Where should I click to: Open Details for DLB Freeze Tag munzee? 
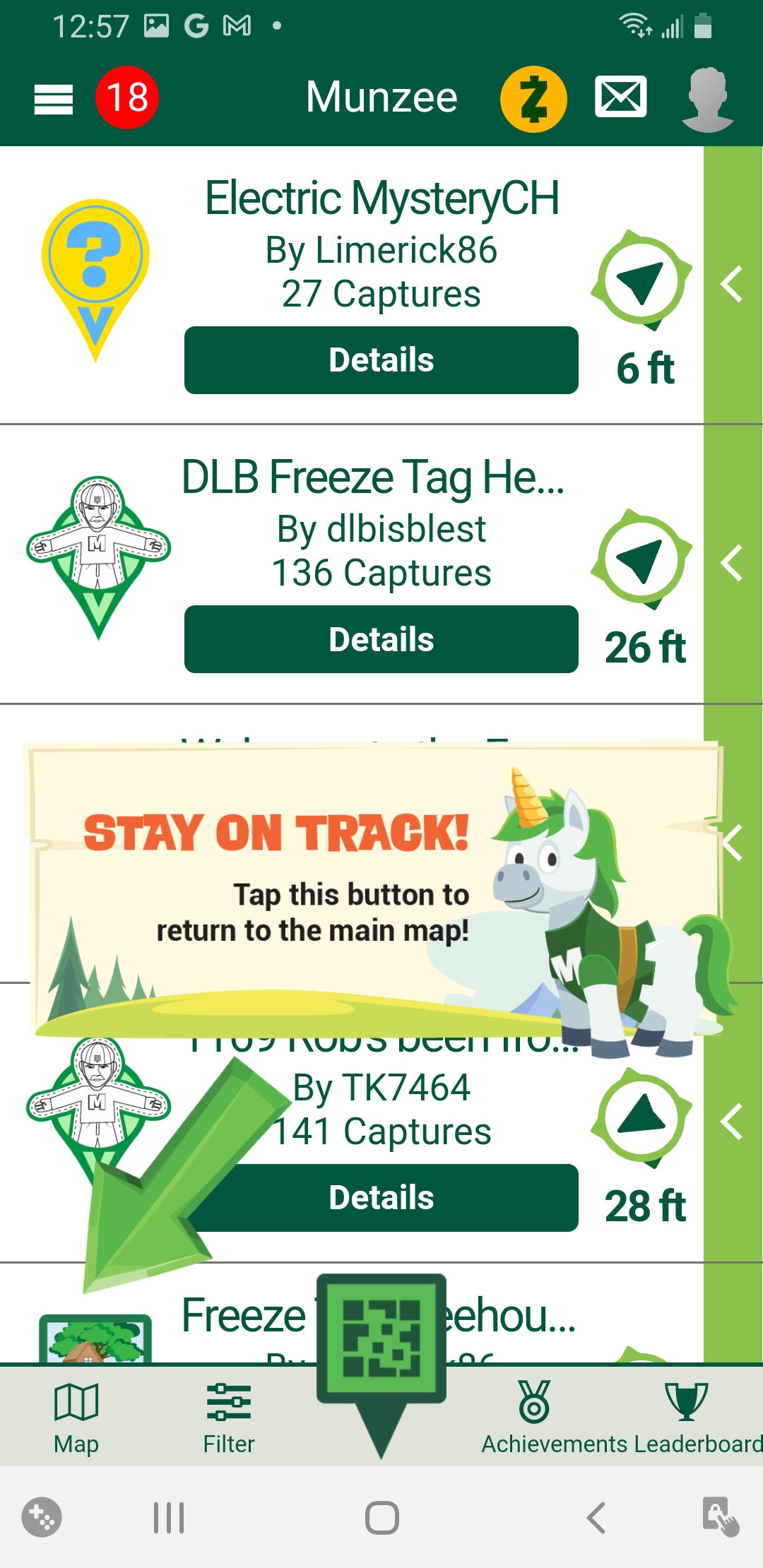pyautogui.click(x=381, y=639)
